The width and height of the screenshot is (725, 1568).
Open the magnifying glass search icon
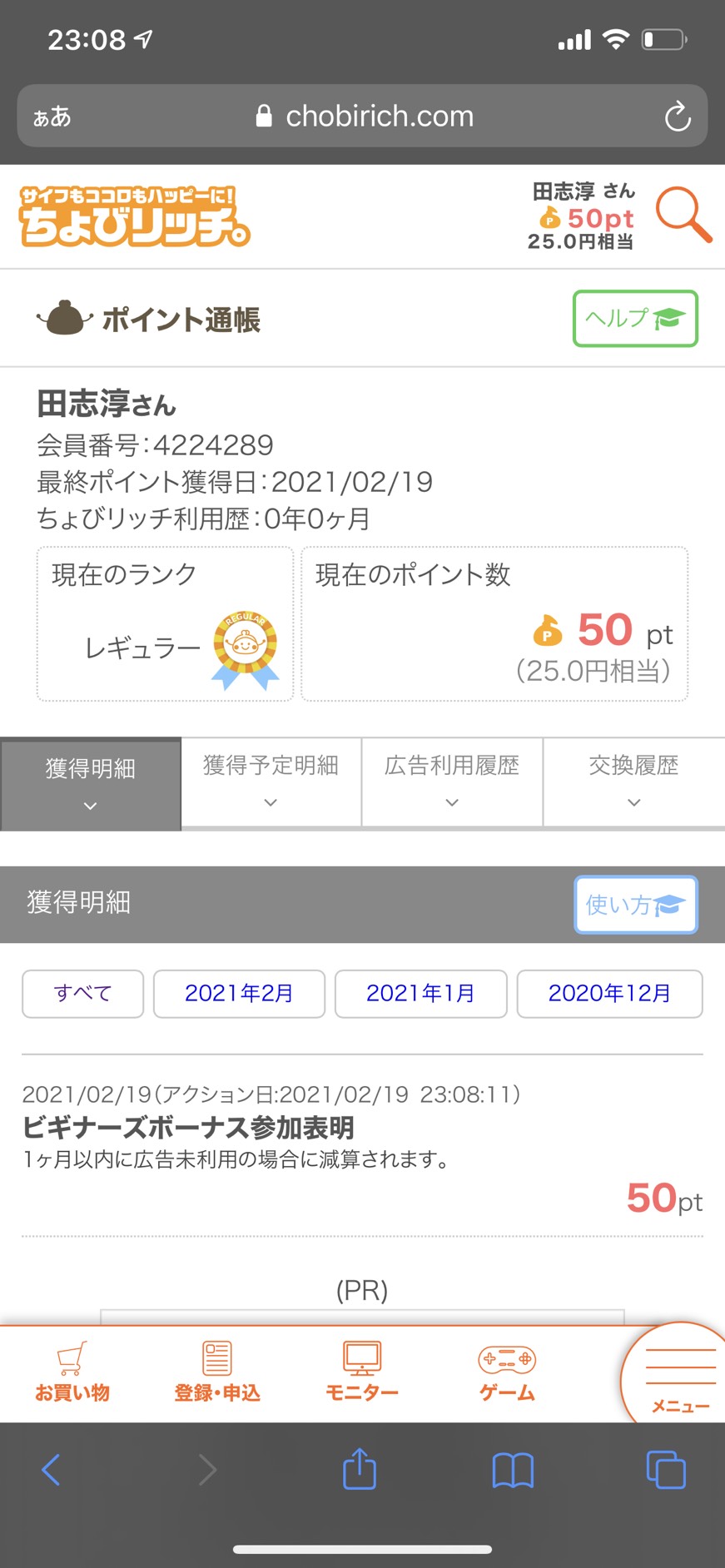pyautogui.click(x=683, y=216)
